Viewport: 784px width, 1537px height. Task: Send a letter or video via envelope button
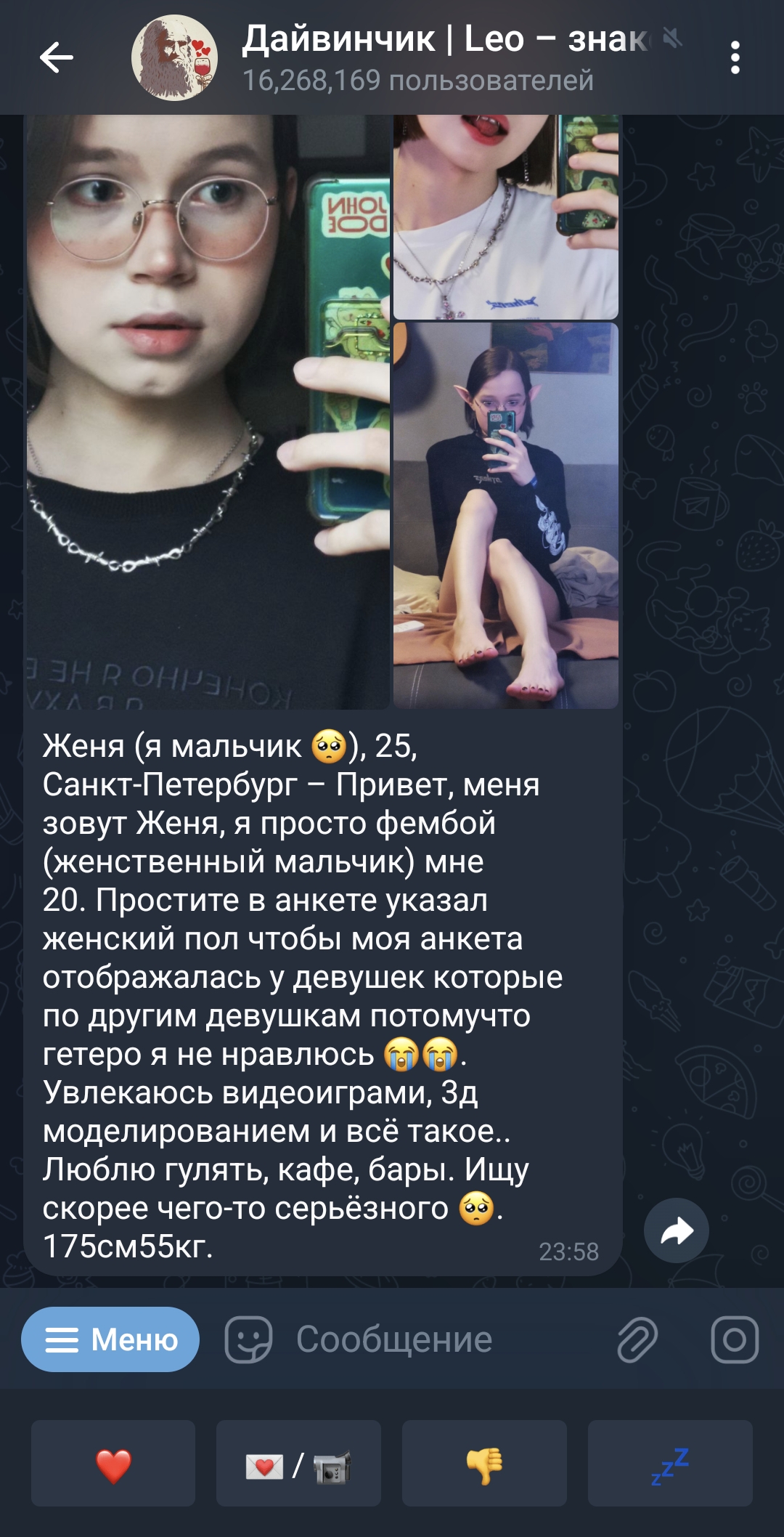298,1464
